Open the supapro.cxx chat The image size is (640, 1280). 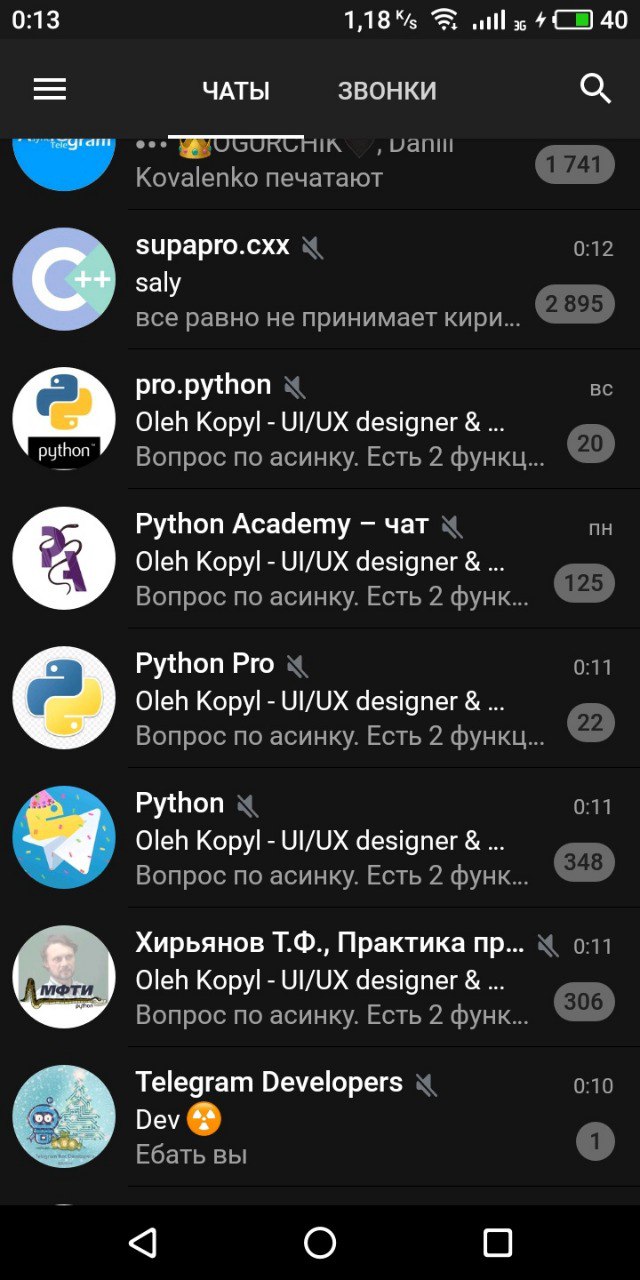point(320,279)
